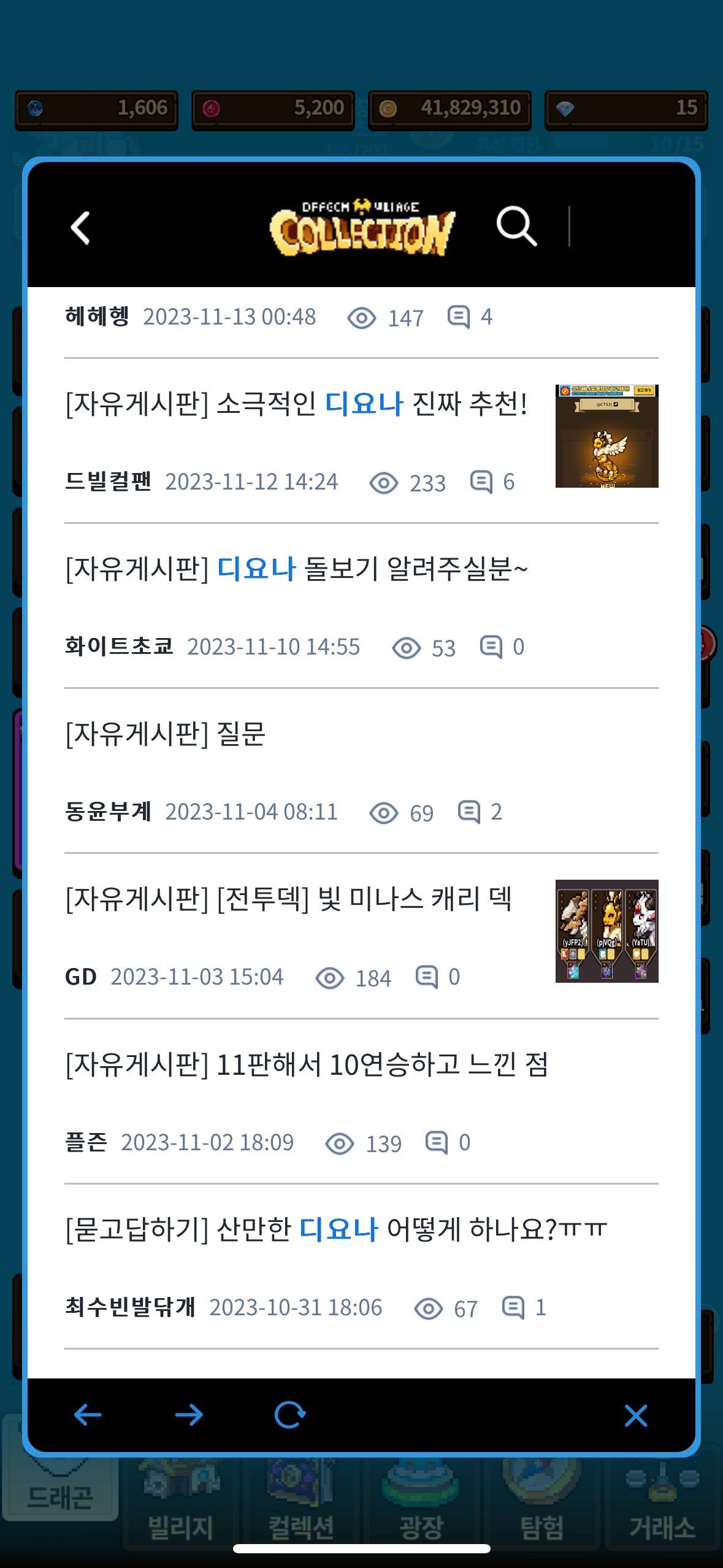Navigate forward with the browser right arrow
Screen dimensions: 723x1568
(x=189, y=1415)
